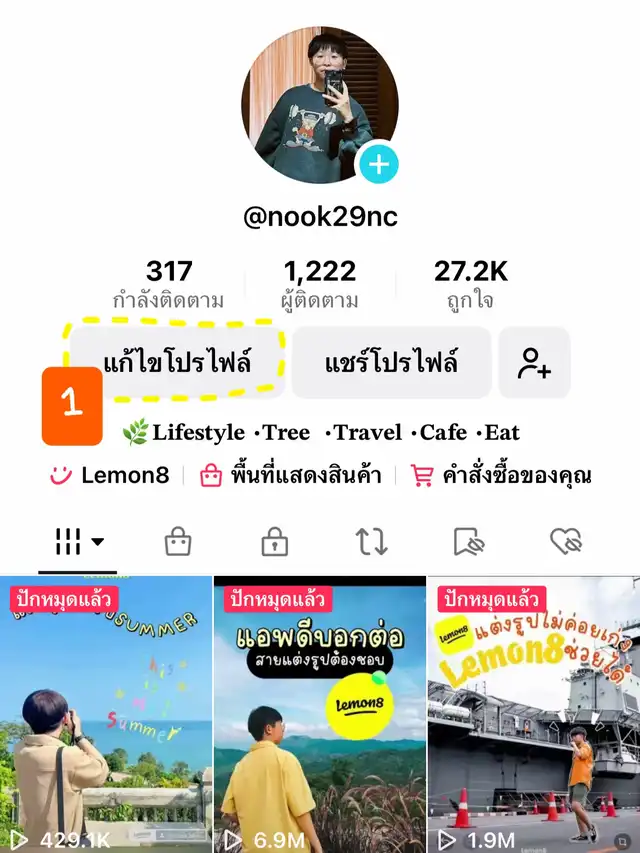Switch to the hidden liked videos tab
Screen dimensions: 640x853
[566, 542]
